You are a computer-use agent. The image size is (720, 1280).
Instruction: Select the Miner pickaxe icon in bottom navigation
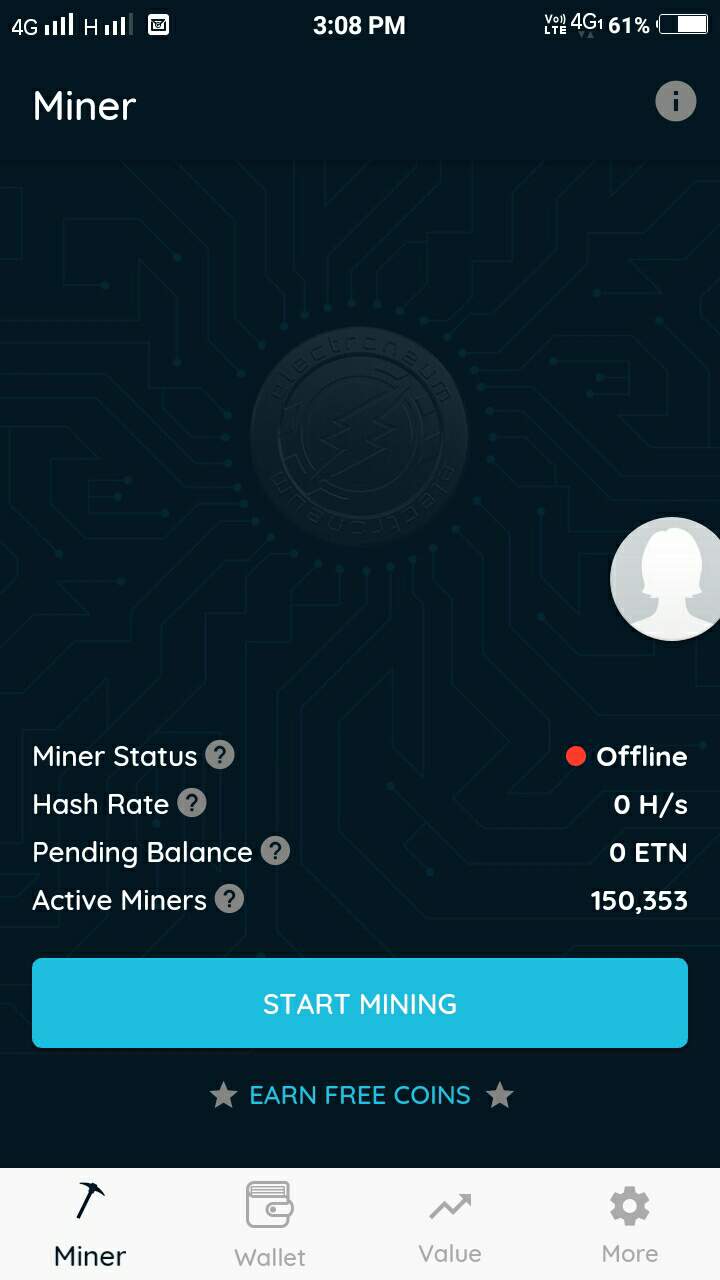click(89, 1205)
